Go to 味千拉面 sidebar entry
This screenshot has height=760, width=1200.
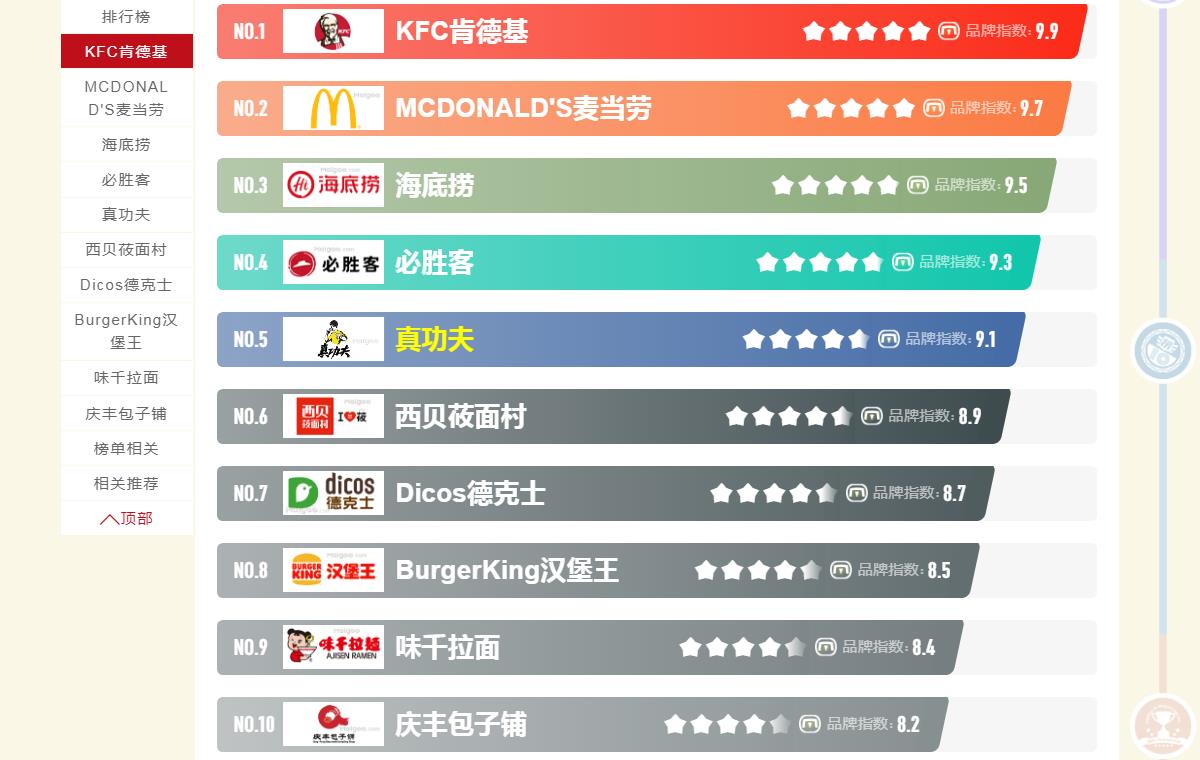click(x=126, y=378)
